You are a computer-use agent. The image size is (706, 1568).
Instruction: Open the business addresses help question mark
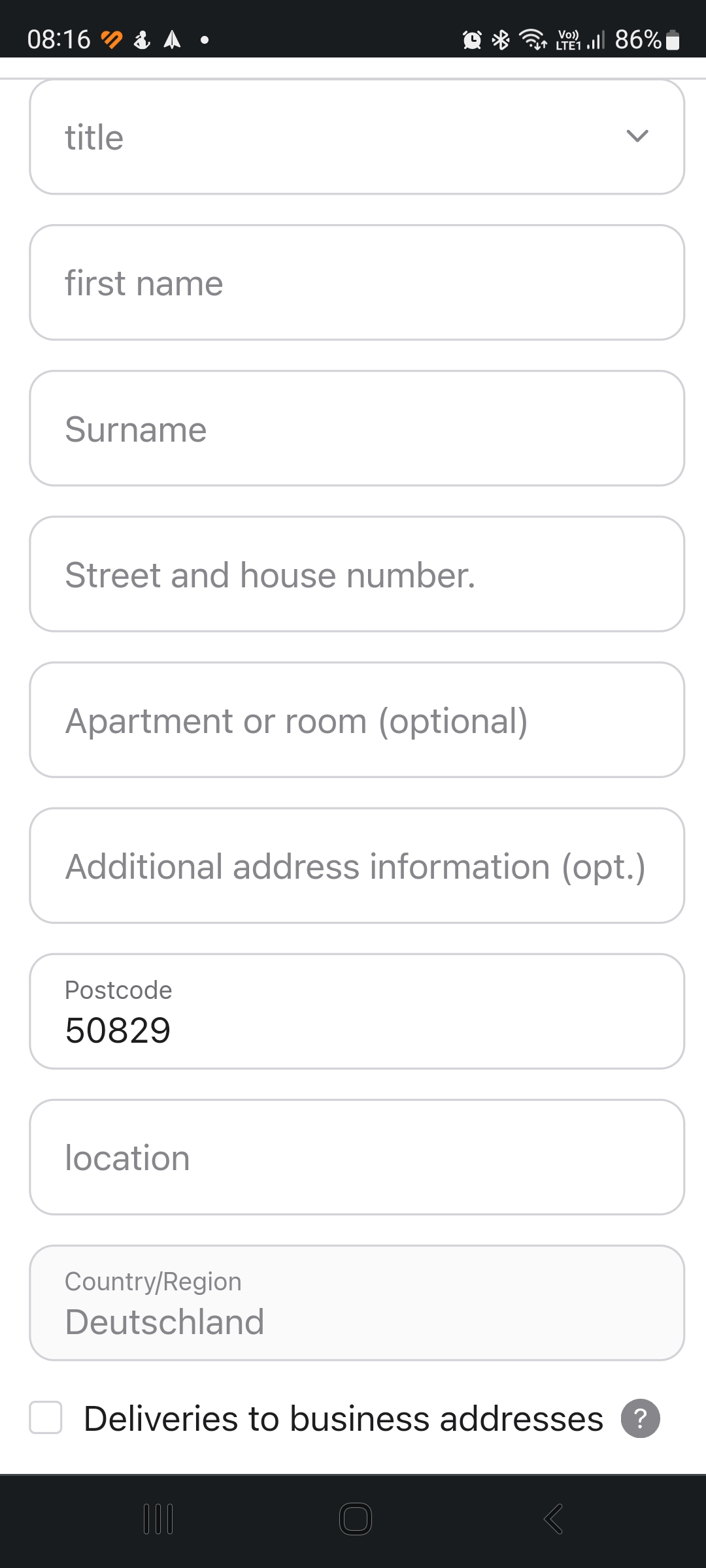[640, 1418]
